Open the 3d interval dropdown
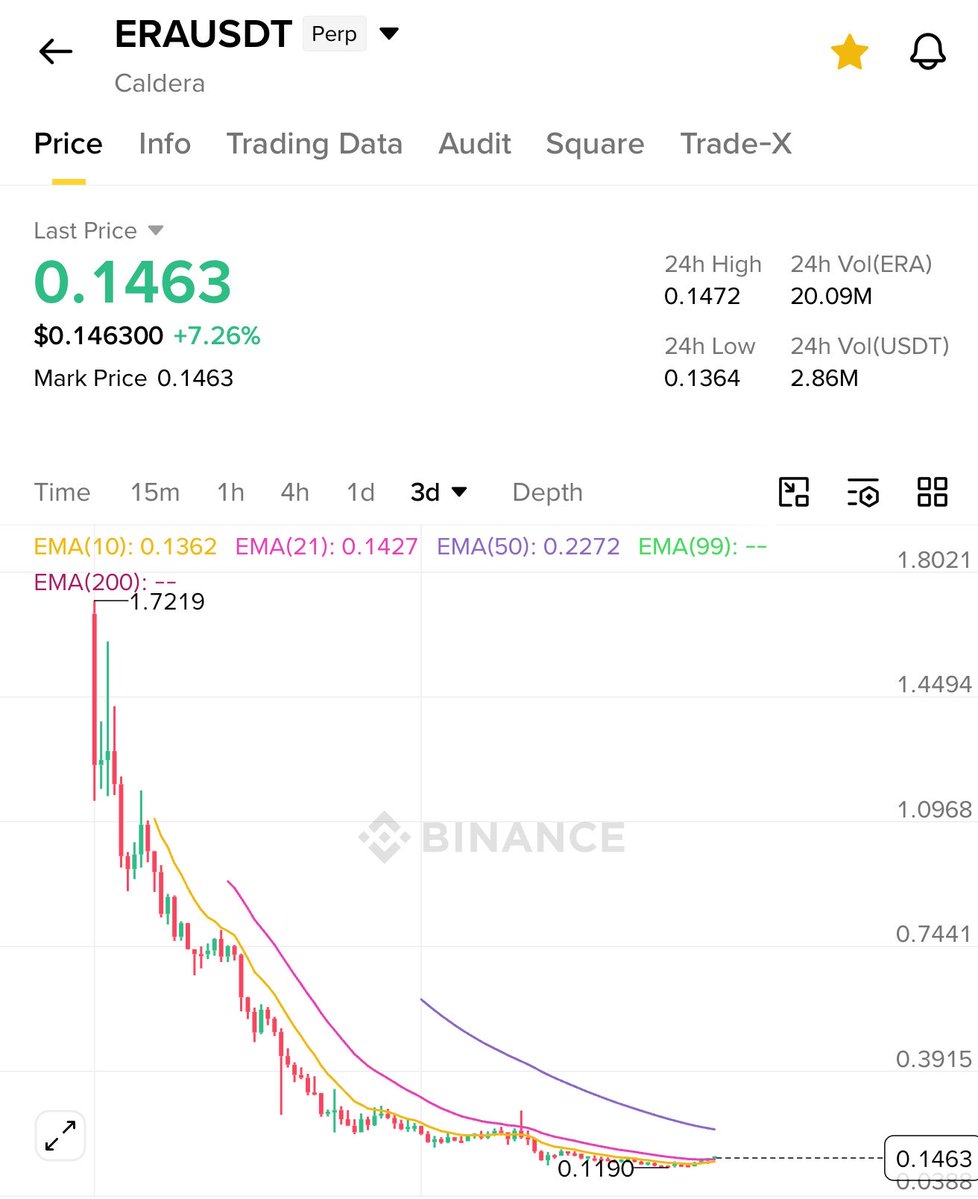 pyautogui.click(x=439, y=492)
